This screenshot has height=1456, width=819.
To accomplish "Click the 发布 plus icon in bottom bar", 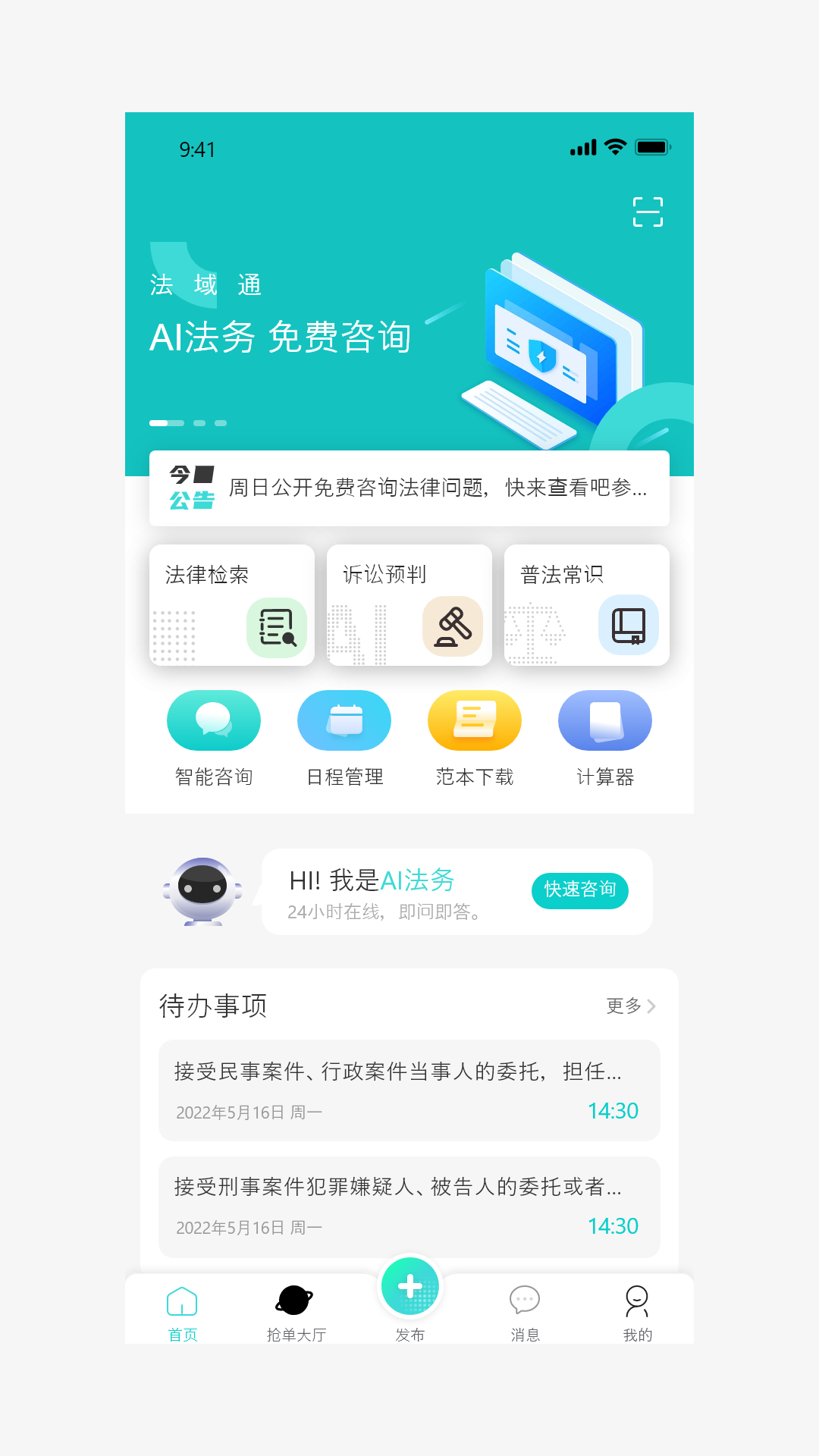I will (x=410, y=1287).
